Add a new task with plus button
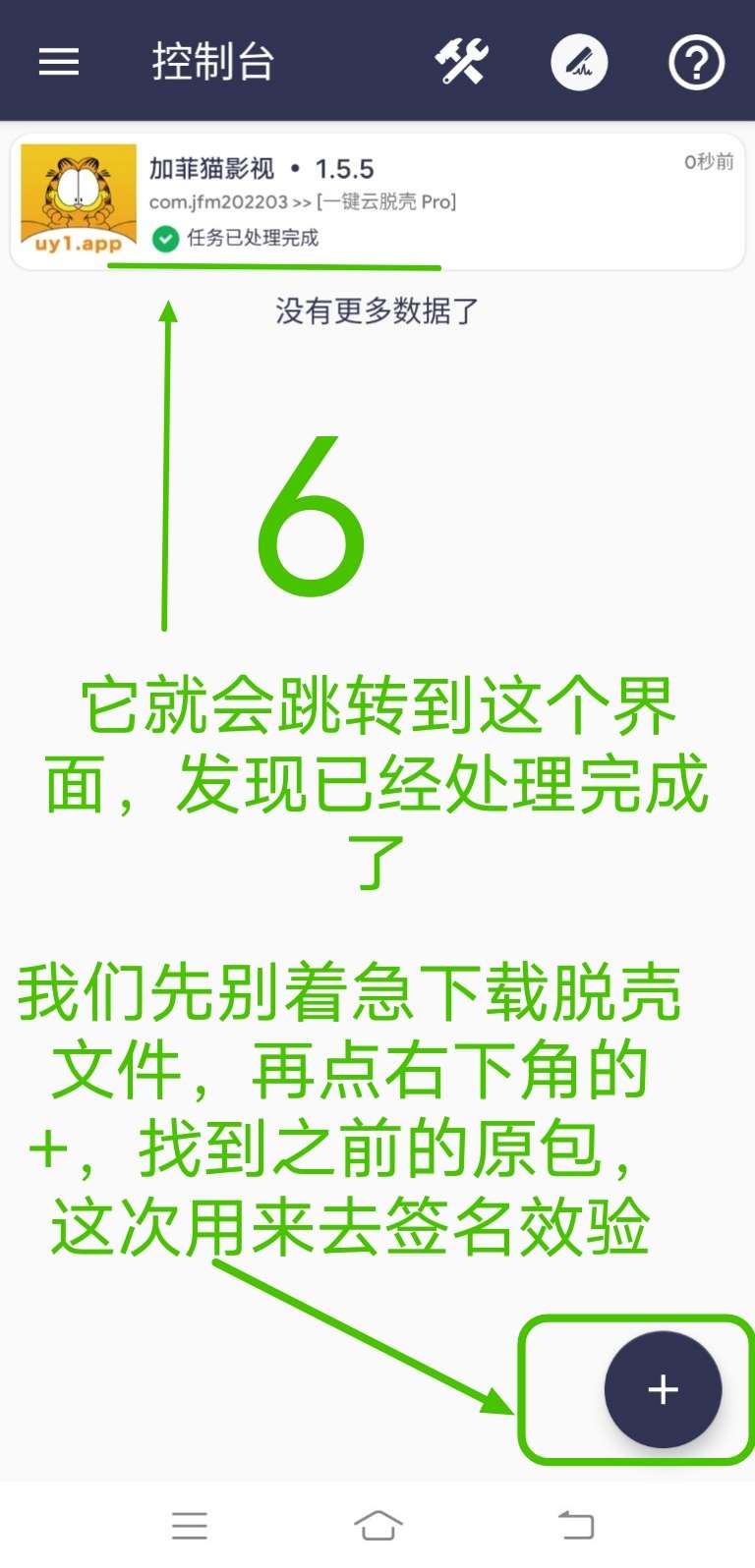The width and height of the screenshot is (755, 1568). [663, 1388]
